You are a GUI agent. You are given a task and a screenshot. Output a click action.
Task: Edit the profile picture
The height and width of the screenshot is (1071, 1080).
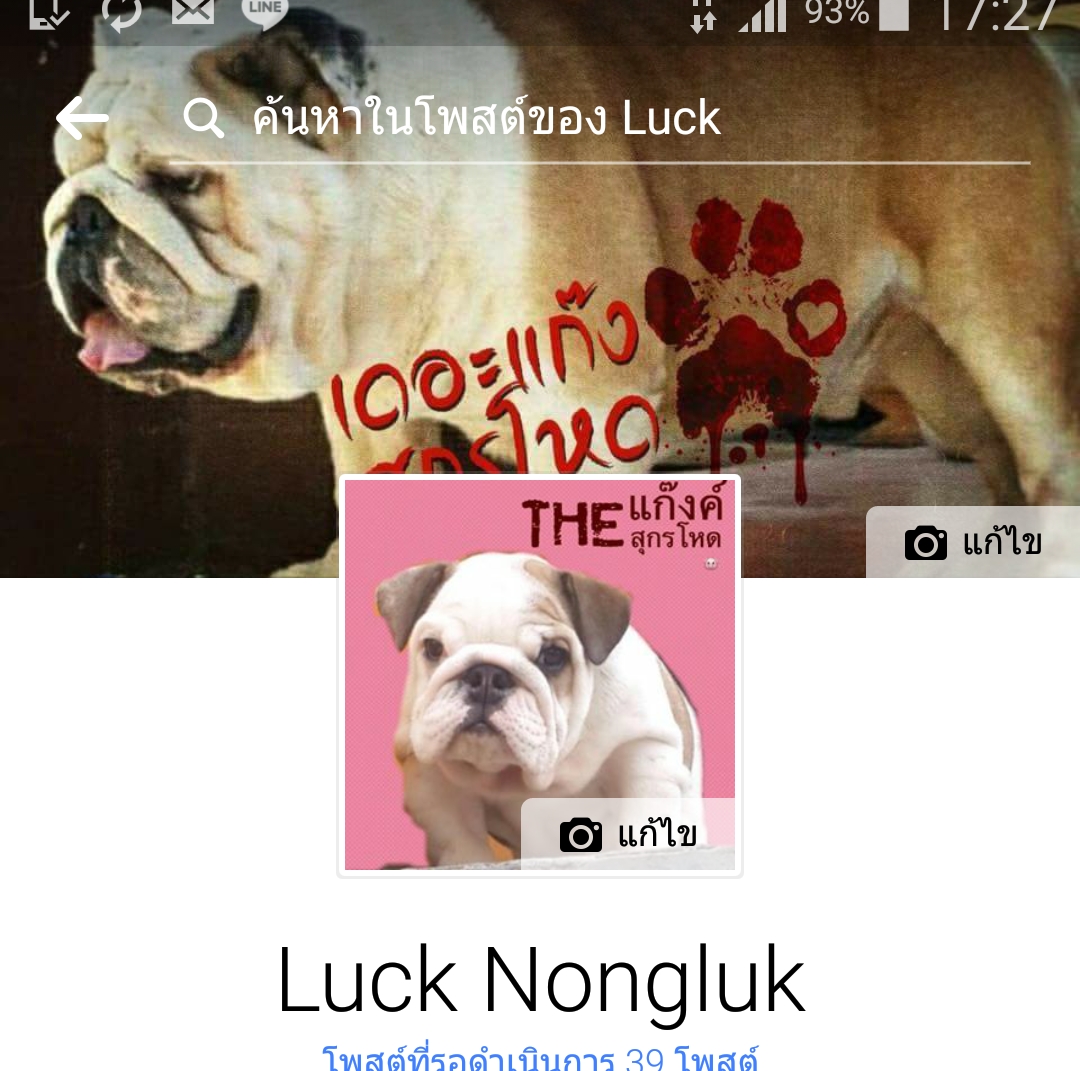[628, 834]
